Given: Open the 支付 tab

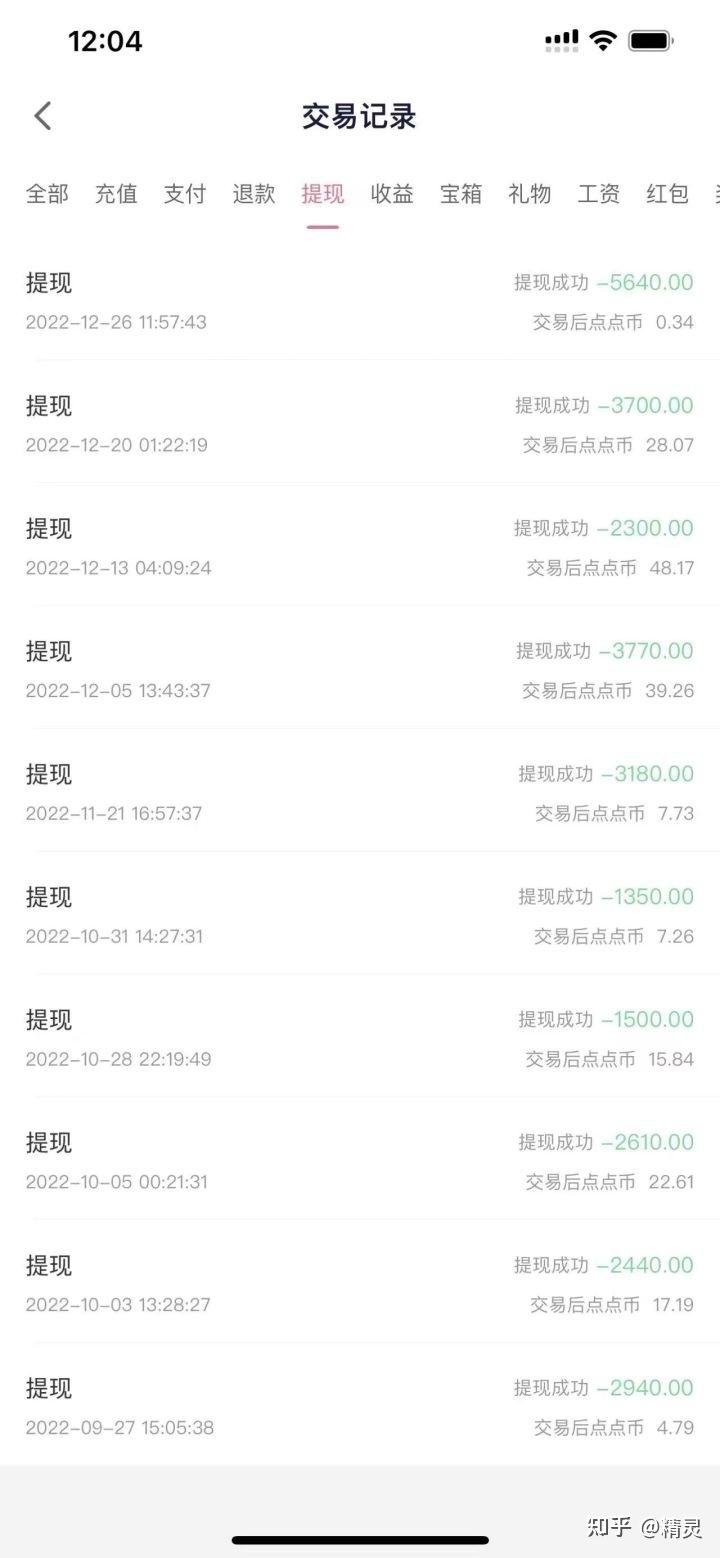Looking at the screenshot, I should (185, 193).
